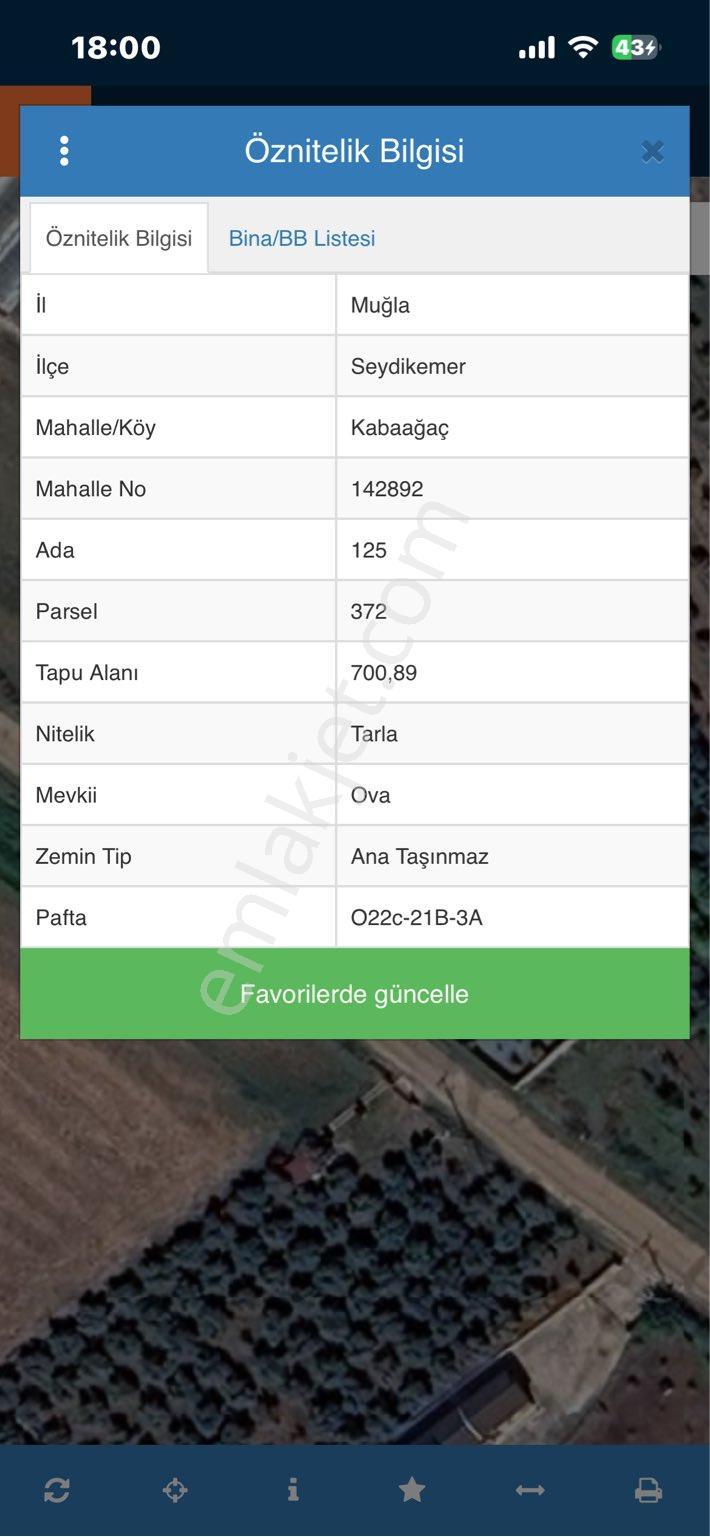Switch to the Bina/BB Listesi tab
Image resolution: width=710 pixels, height=1537 pixels.
click(x=302, y=238)
